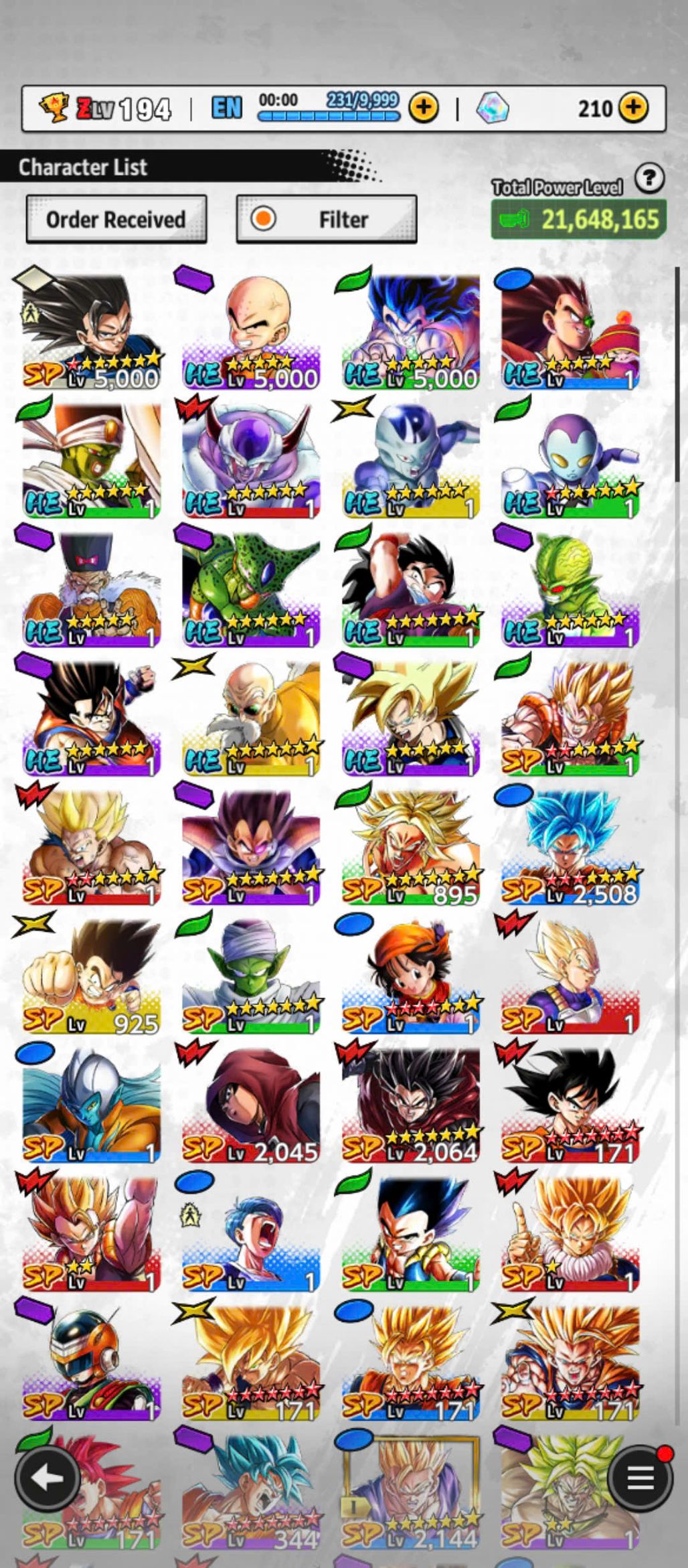Open the Total Power Level help icon
Image resolution: width=688 pixels, height=1568 pixels.
[x=649, y=179]
